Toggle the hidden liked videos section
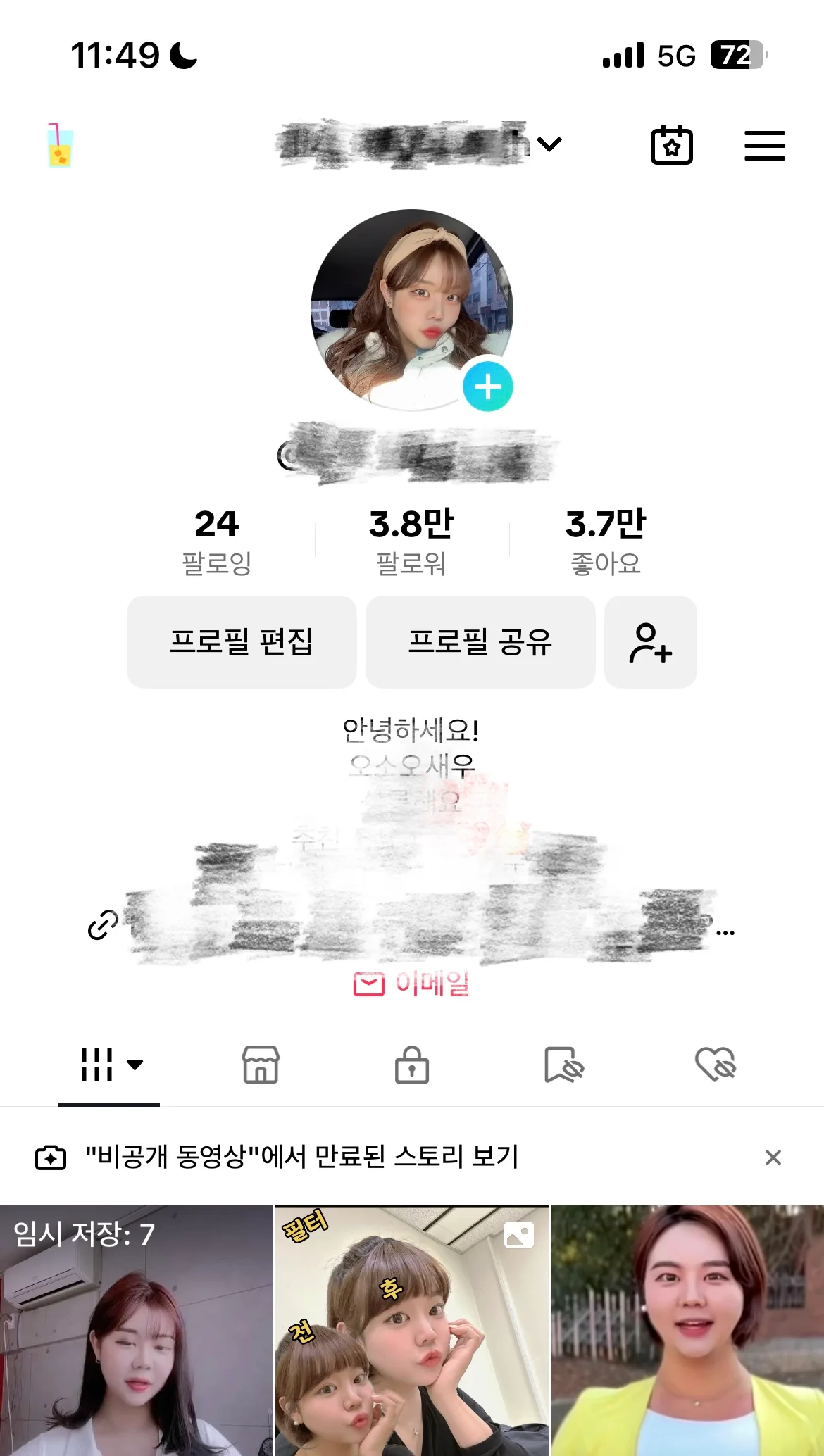Screen dimensions: 824x1456 716,1066
